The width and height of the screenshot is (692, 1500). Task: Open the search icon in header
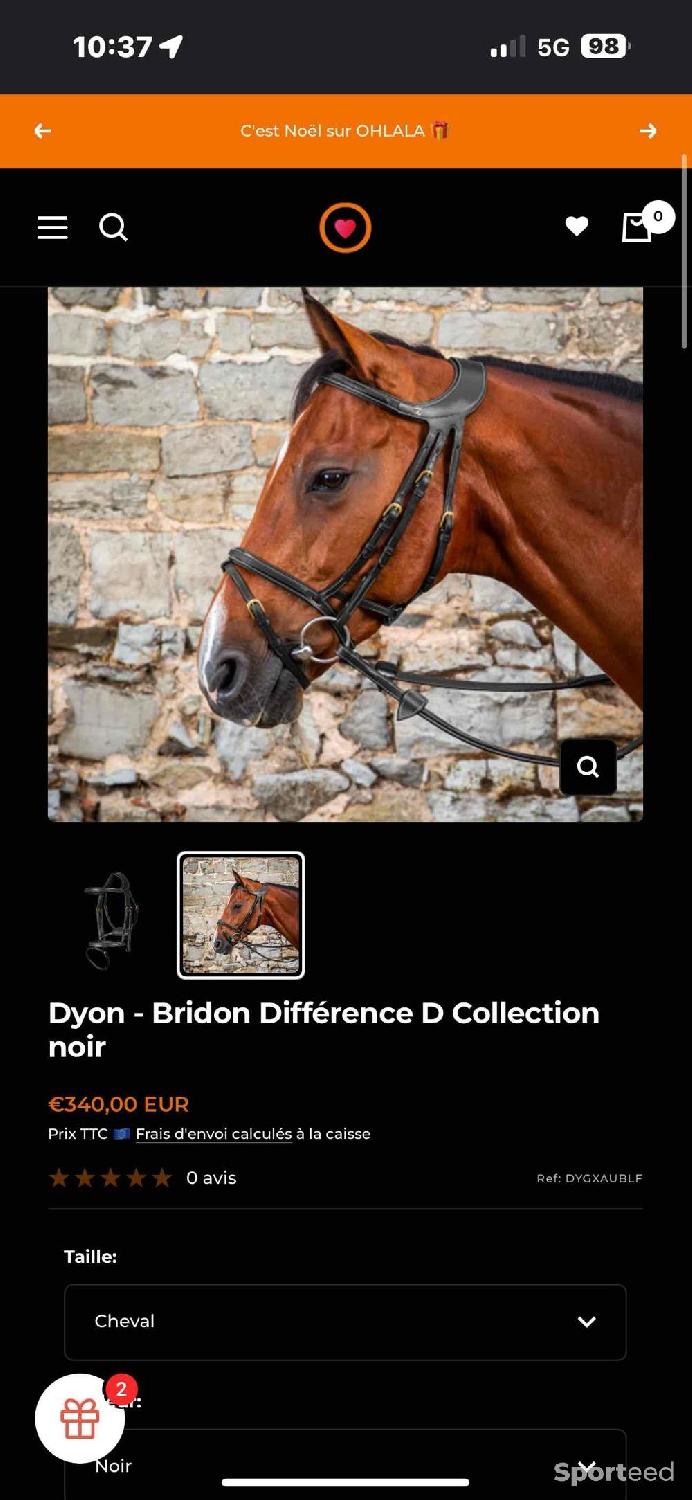point(114,228)
